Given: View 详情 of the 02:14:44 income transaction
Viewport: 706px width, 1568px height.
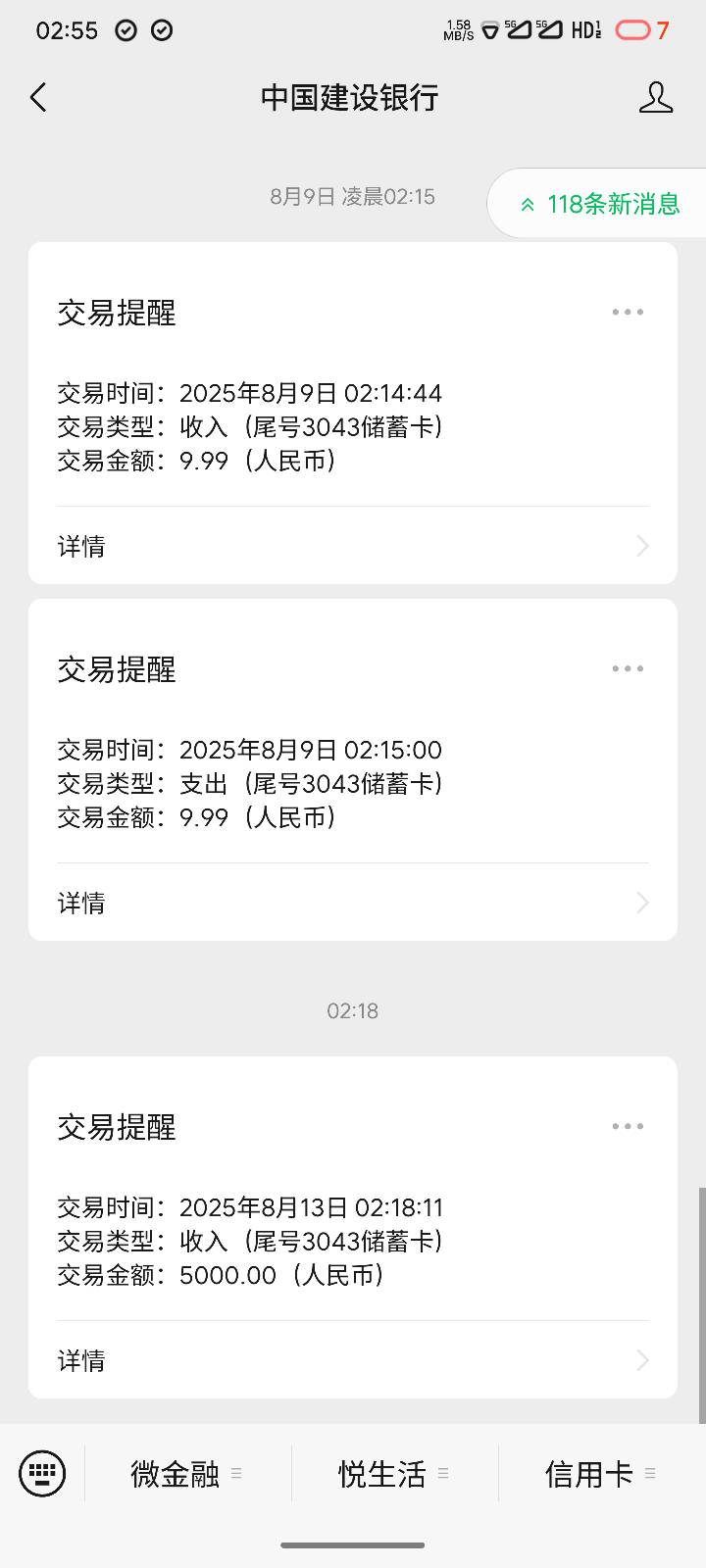Looking at the screenshot, I should 353,546.
